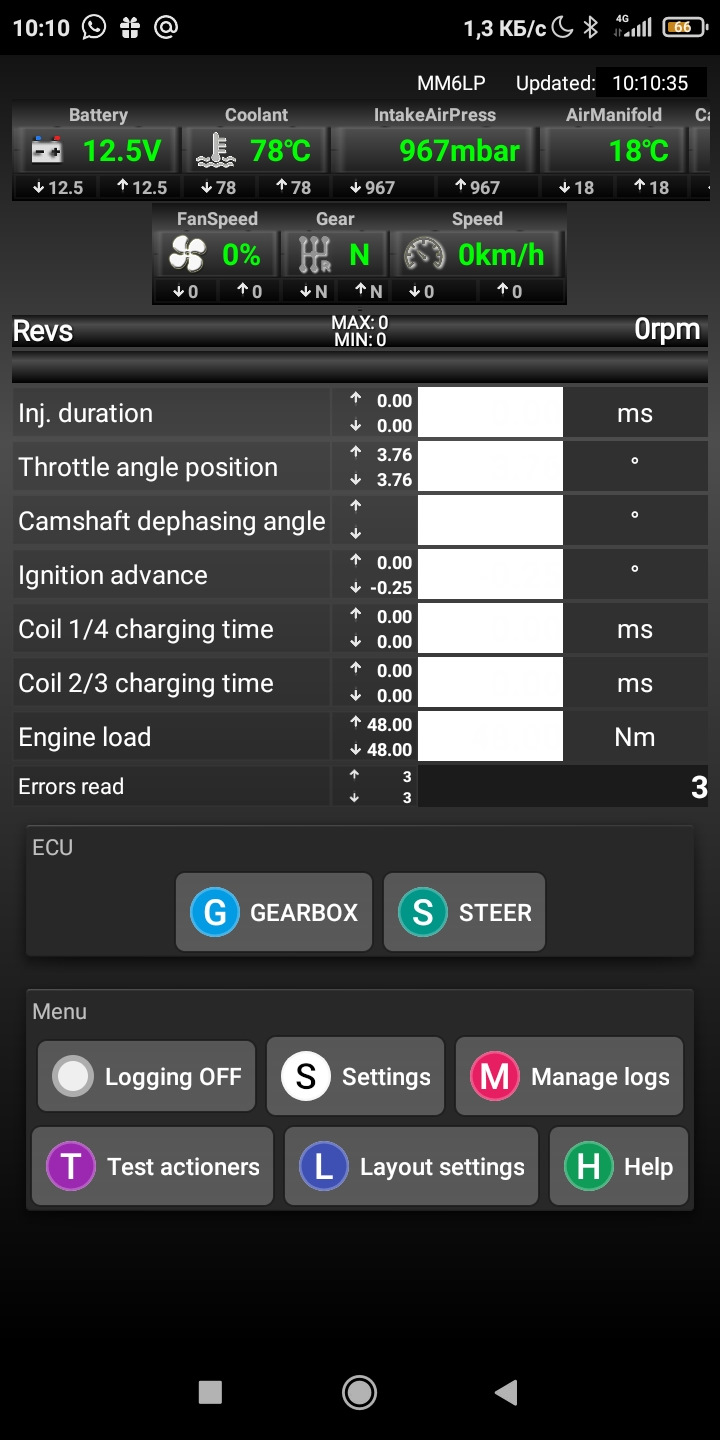Tap the system home button
Screen dimensions: 720x1440
[x=359, y=1392]
